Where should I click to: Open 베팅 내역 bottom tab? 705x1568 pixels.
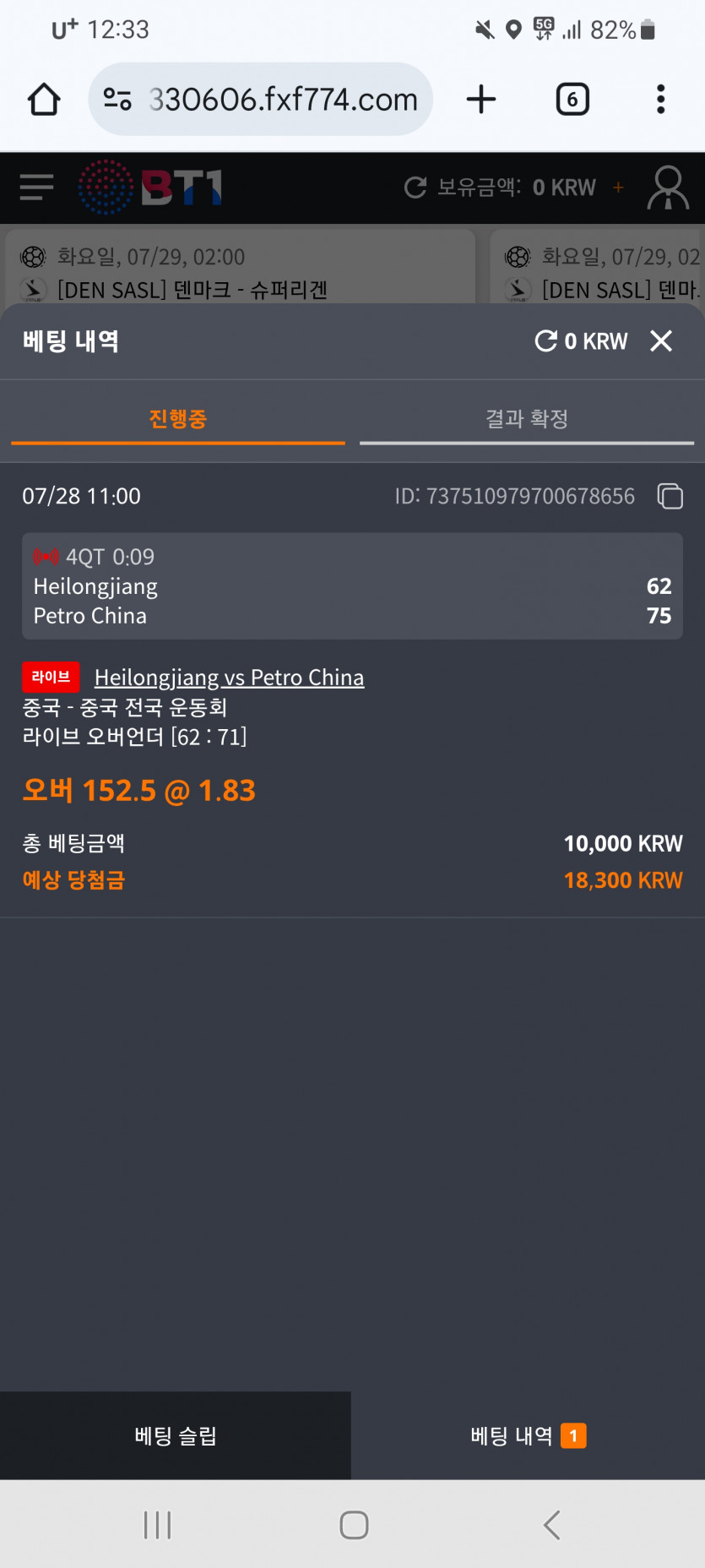click(x=529, y=1435)
